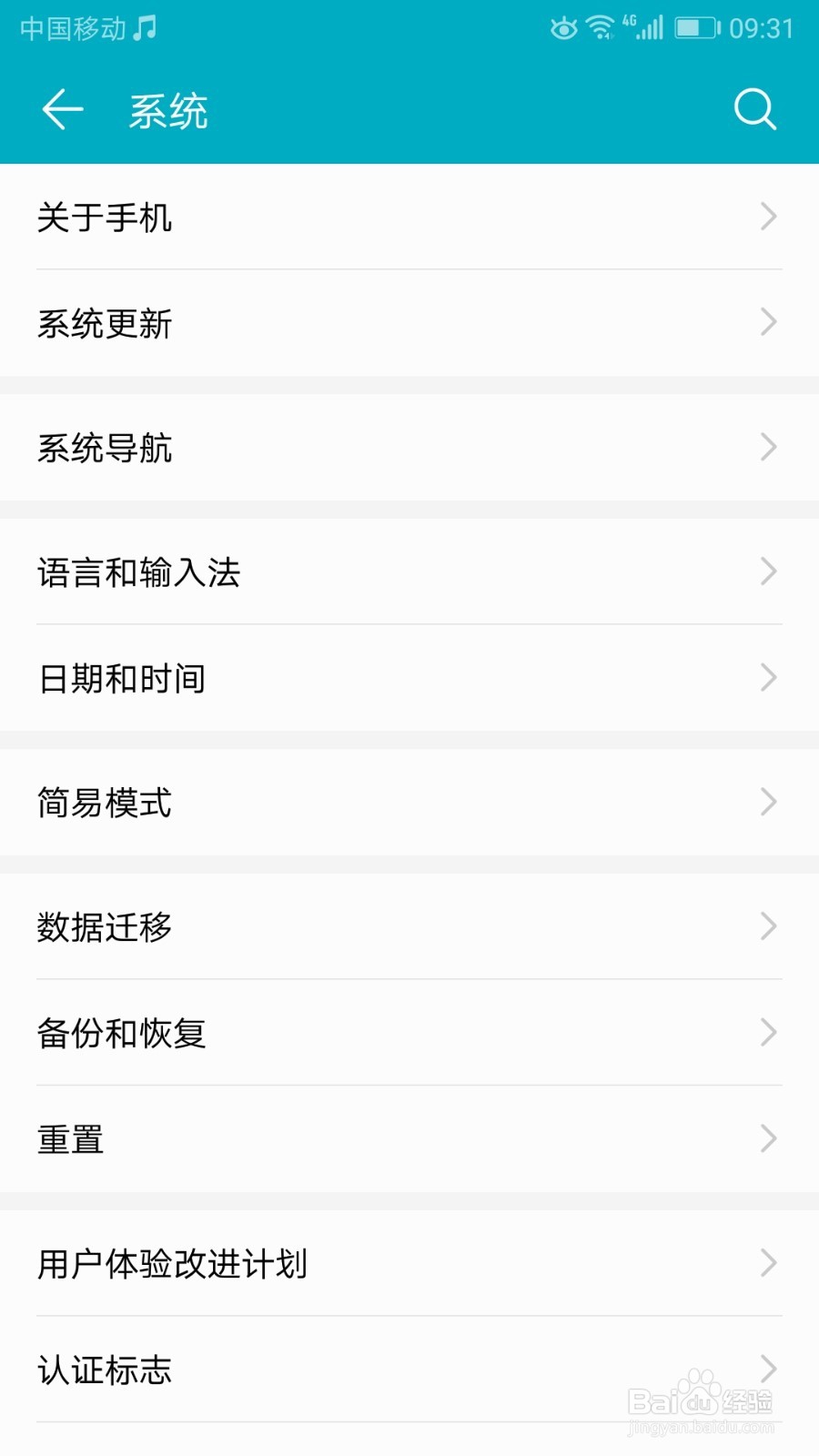This screenshot has height=1456, width=819.
Task: Open 简易模式
Action: click(409, 803)
